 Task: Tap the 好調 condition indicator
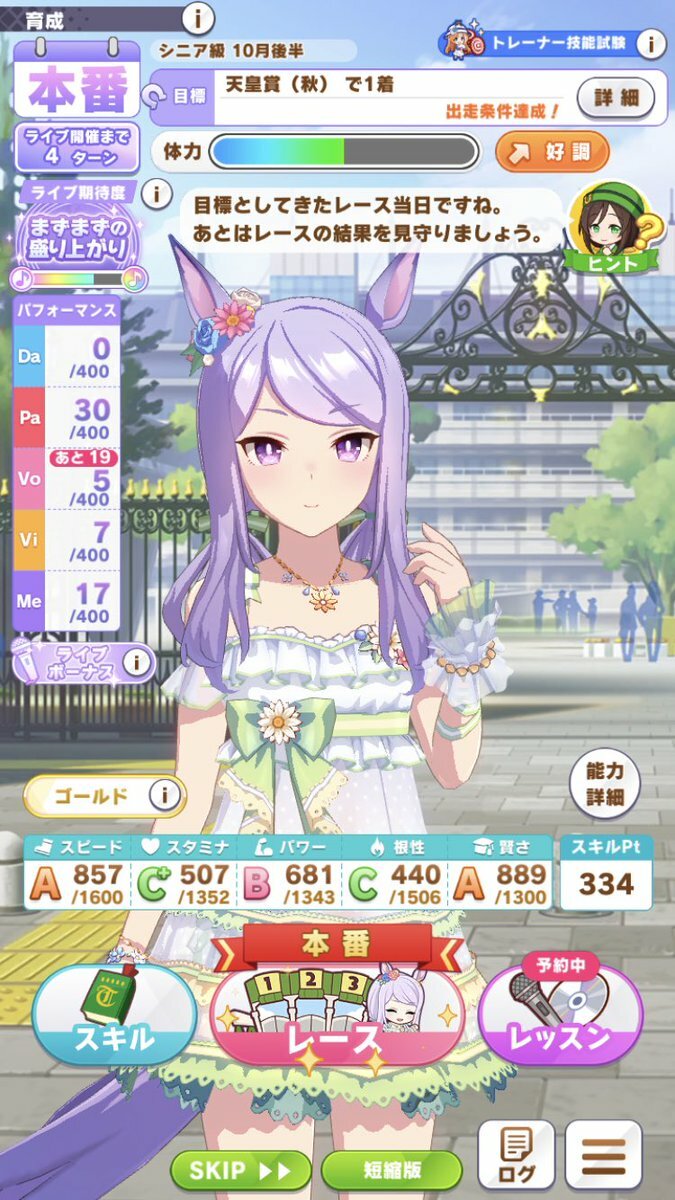[x=552, y=152]
